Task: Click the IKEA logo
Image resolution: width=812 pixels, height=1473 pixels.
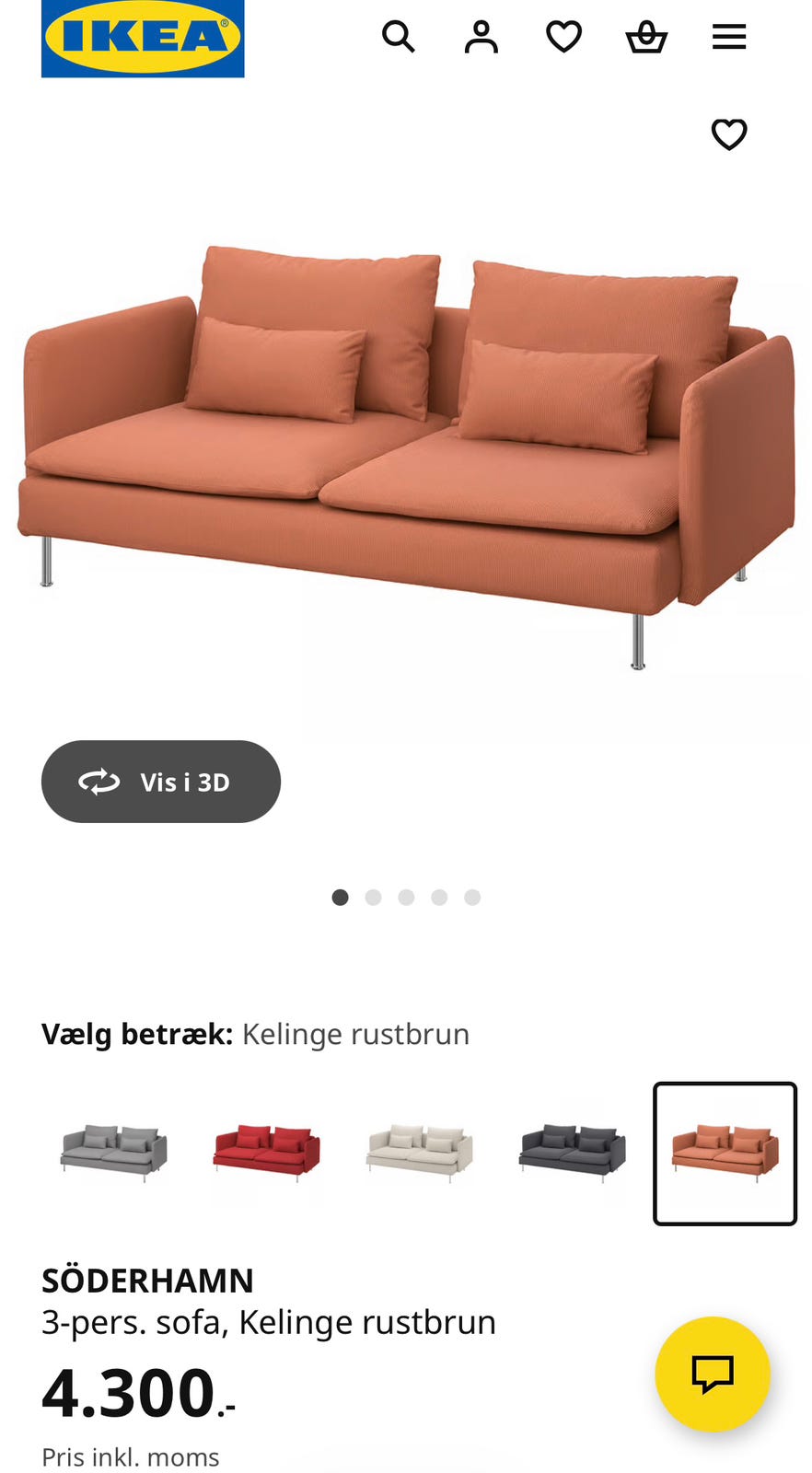Action: click(143, 39)
